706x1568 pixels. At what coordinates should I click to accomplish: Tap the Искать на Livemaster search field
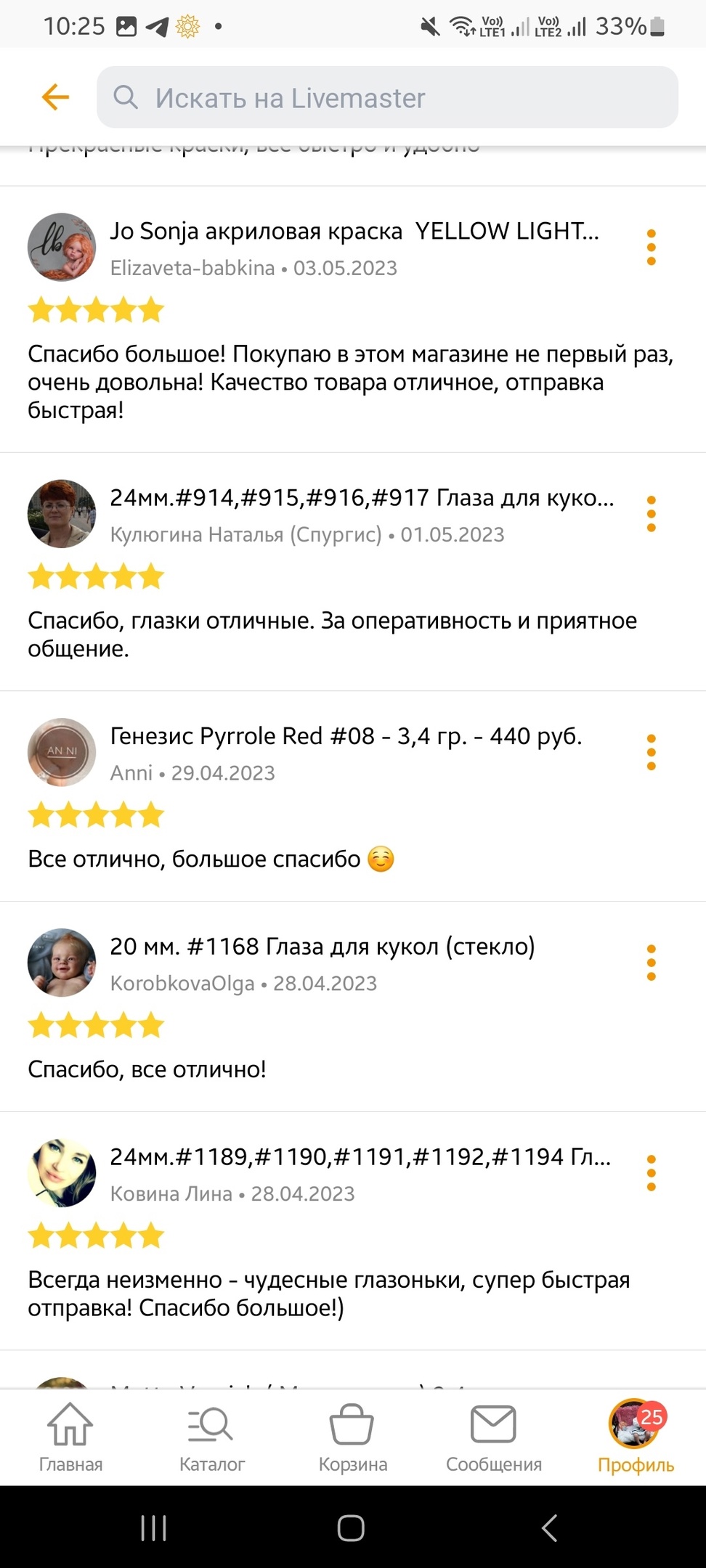pyautogui.click(x=387, y=97)
